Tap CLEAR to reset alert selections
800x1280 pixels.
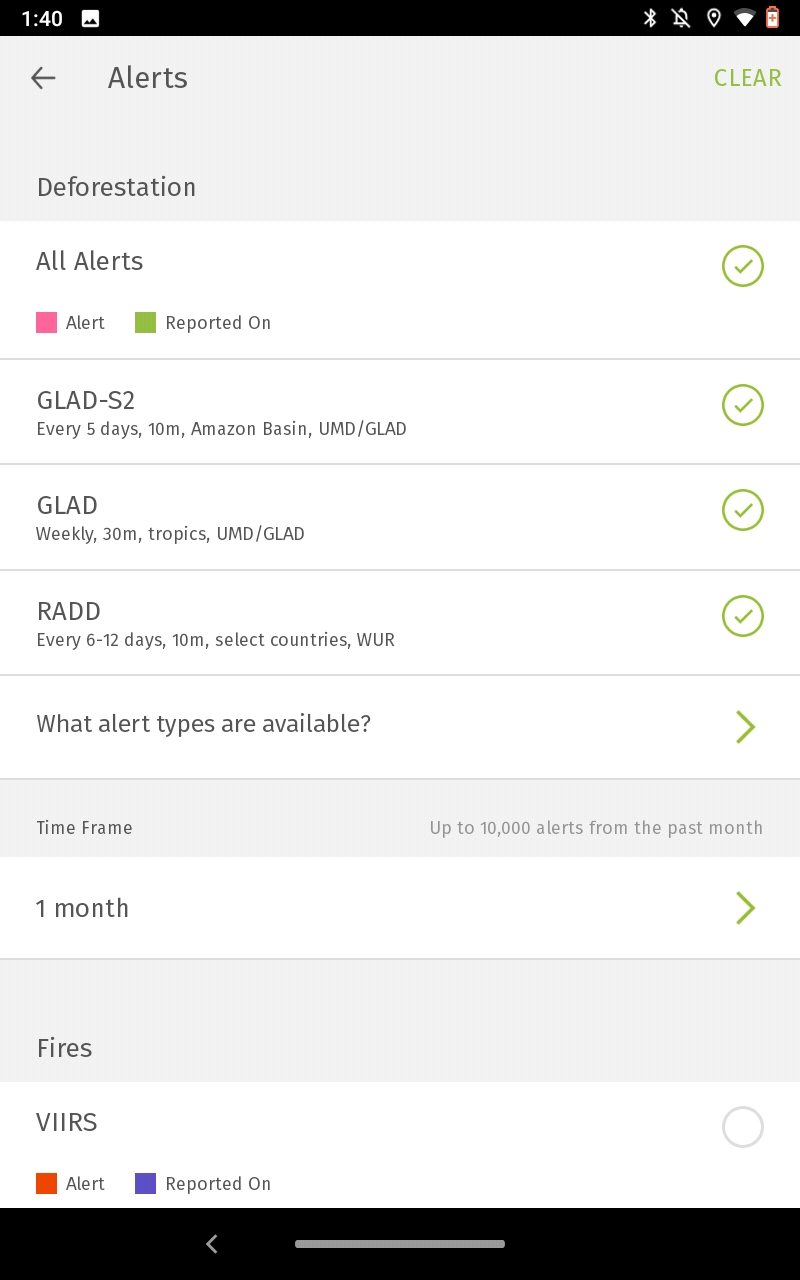747,78
